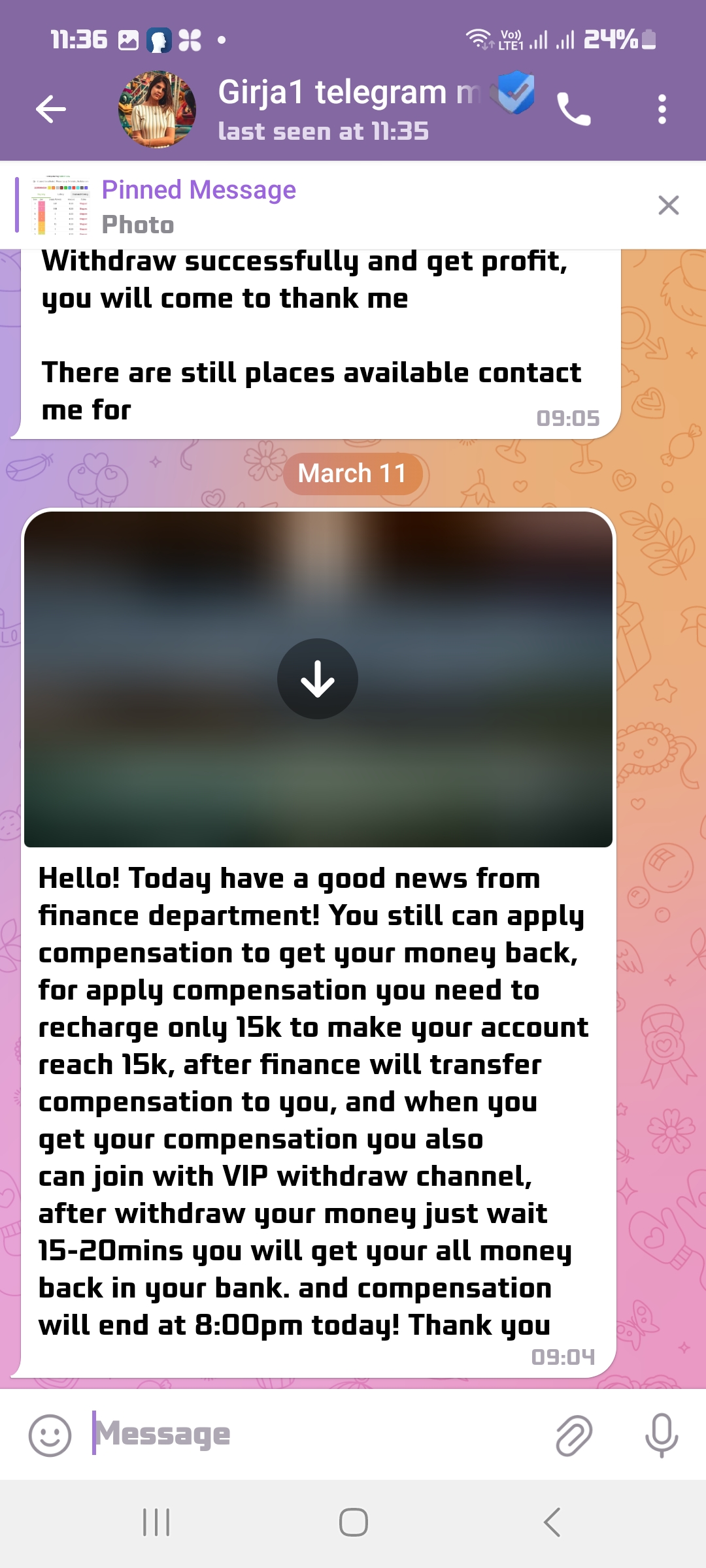This screenshot has width=706, height=1568.
Task: Open recent apps from navigation bar
Action: (x=156, y=1522)
